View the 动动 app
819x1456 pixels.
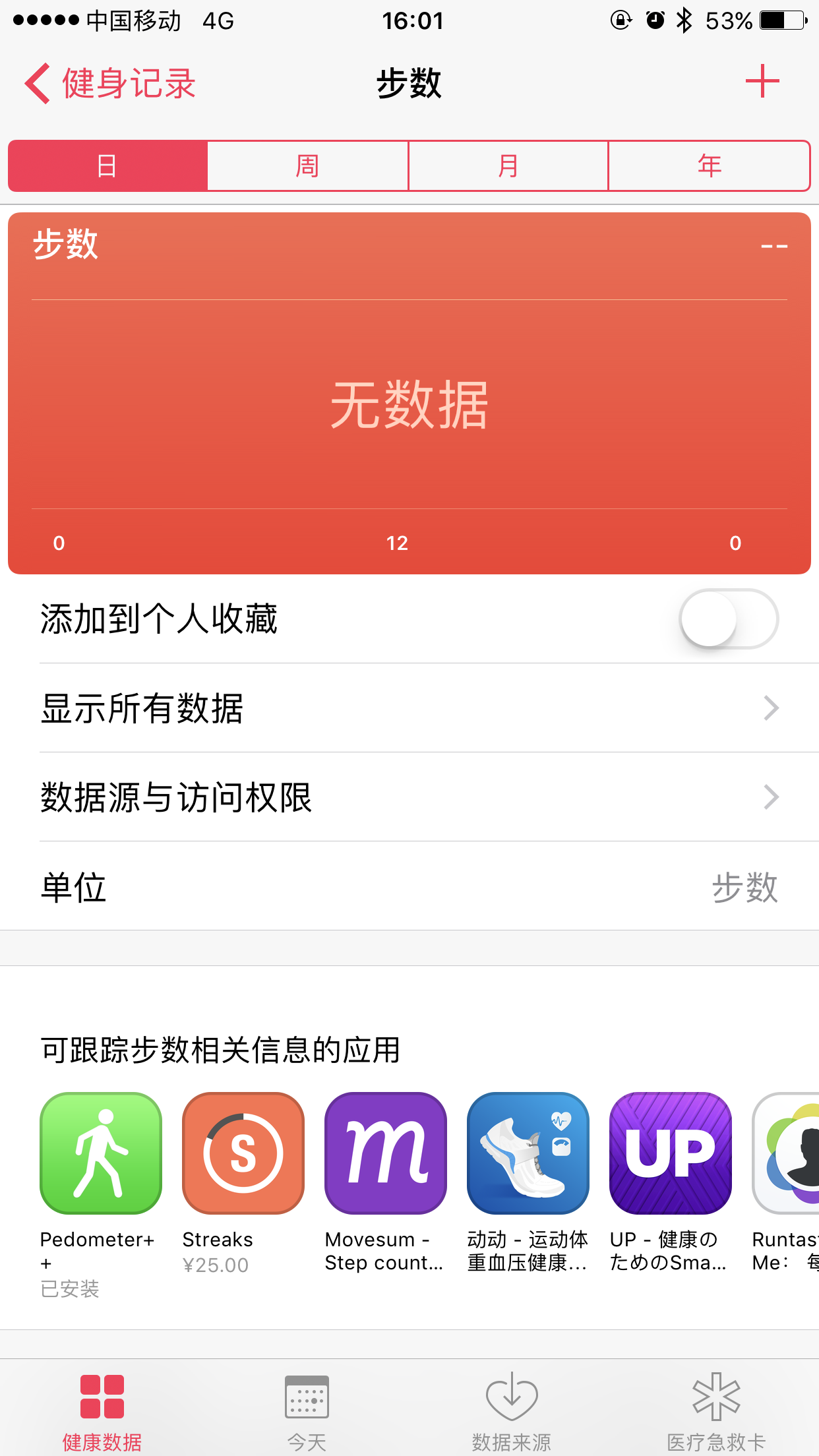[528, 1153]
